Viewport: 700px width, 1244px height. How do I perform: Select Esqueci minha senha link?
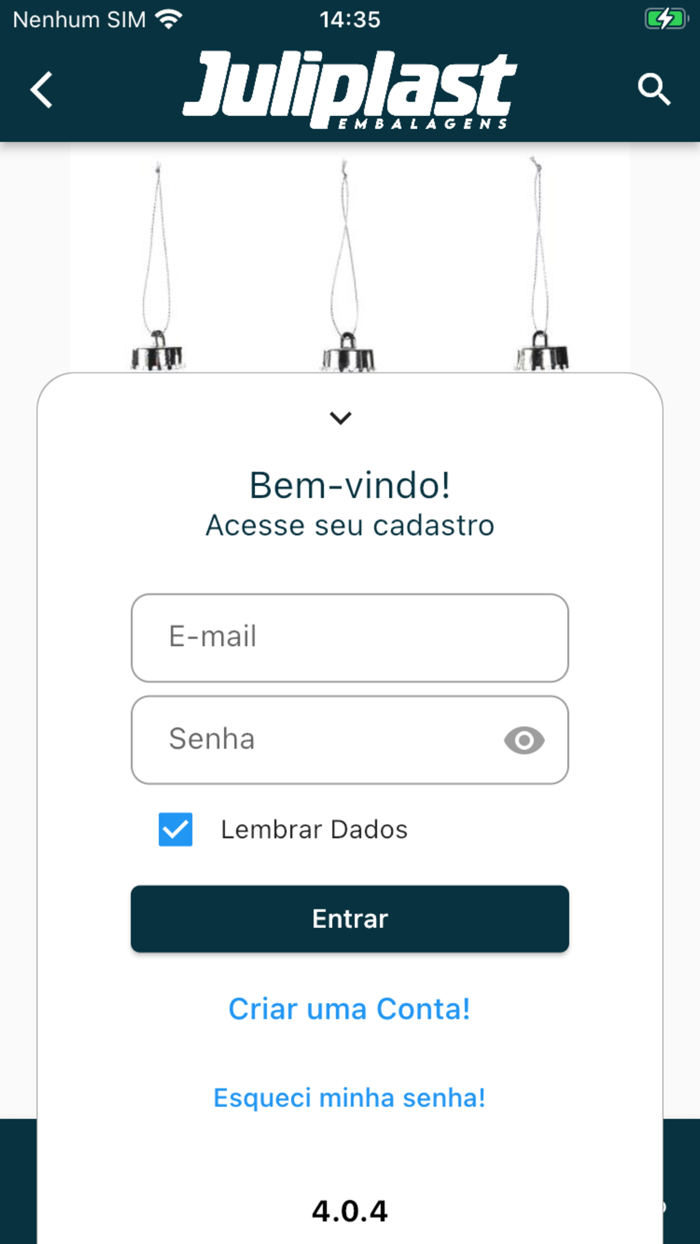349,1097
